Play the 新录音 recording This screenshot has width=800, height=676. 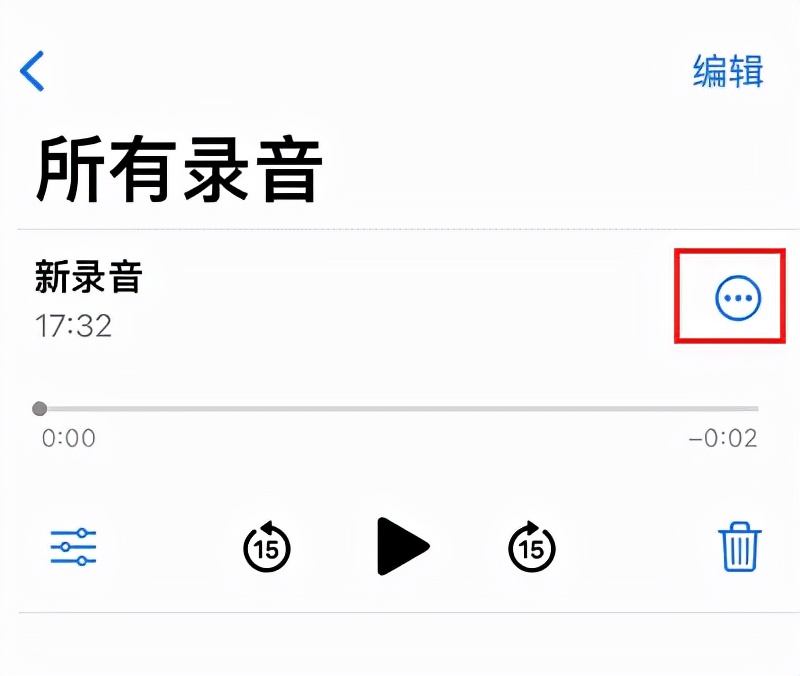(401, 546)
